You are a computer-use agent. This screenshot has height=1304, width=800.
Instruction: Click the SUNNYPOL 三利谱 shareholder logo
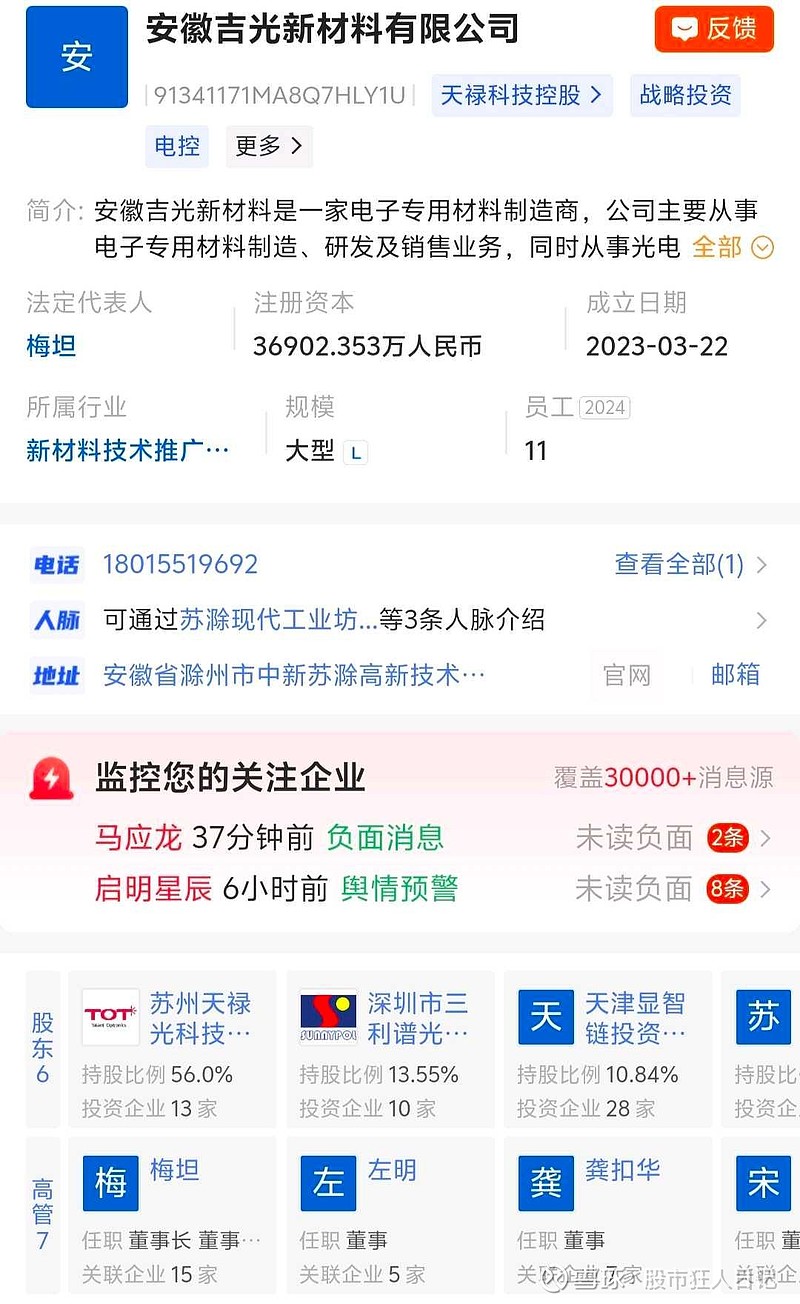(329, 1016)
